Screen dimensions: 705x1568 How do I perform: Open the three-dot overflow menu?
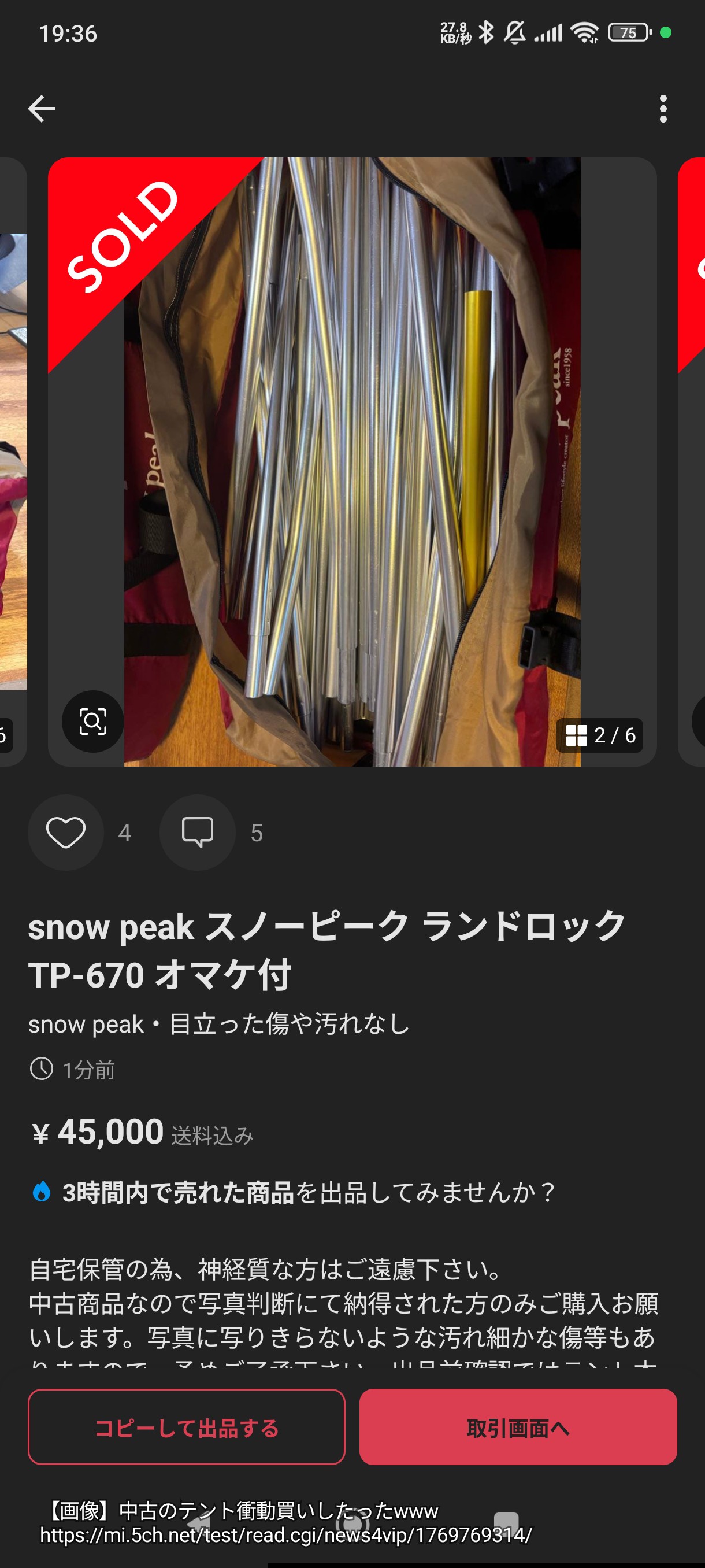coord(662,109)
